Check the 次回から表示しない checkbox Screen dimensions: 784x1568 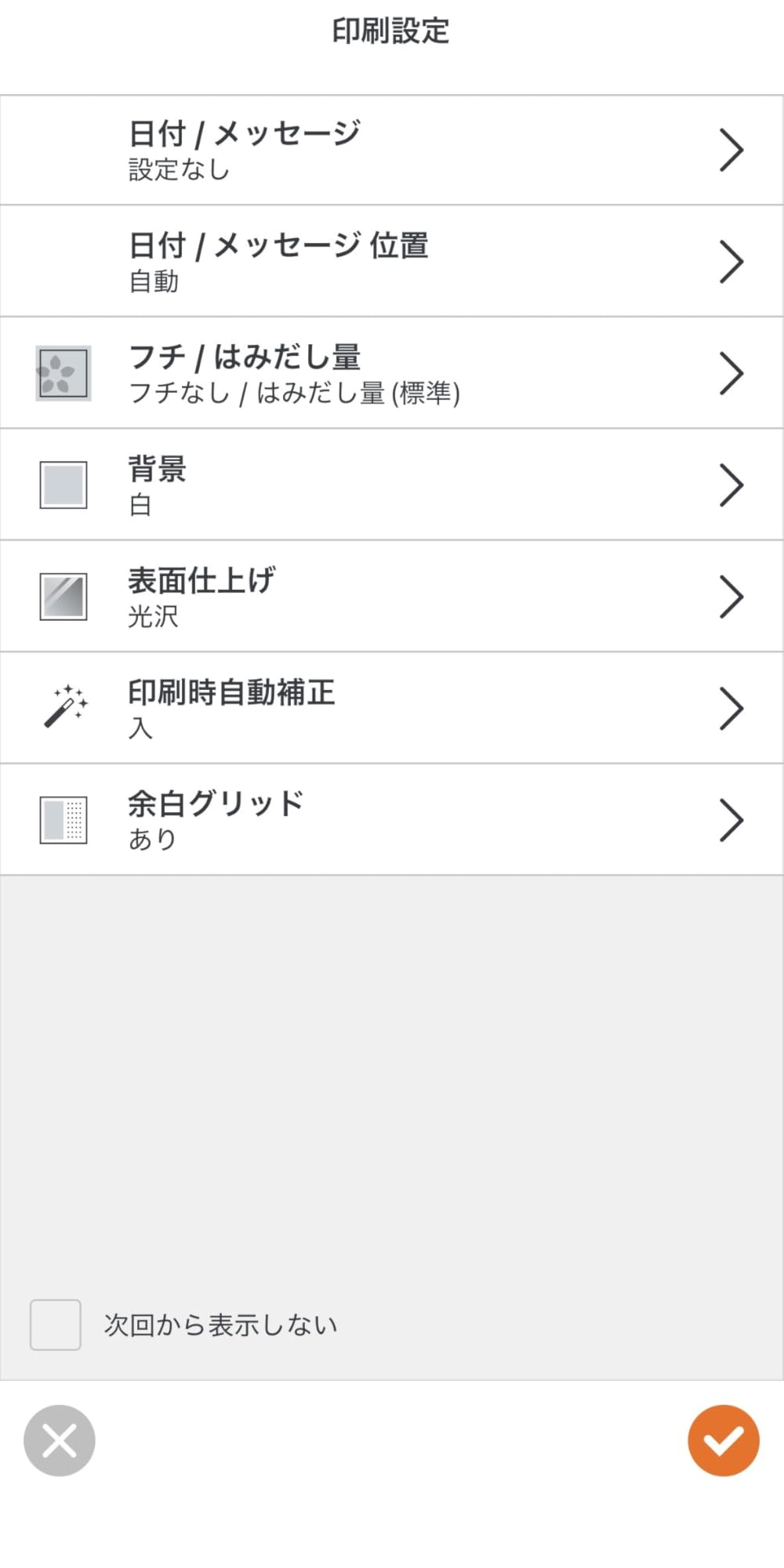pyautogui.click(x=56, y=1325)
